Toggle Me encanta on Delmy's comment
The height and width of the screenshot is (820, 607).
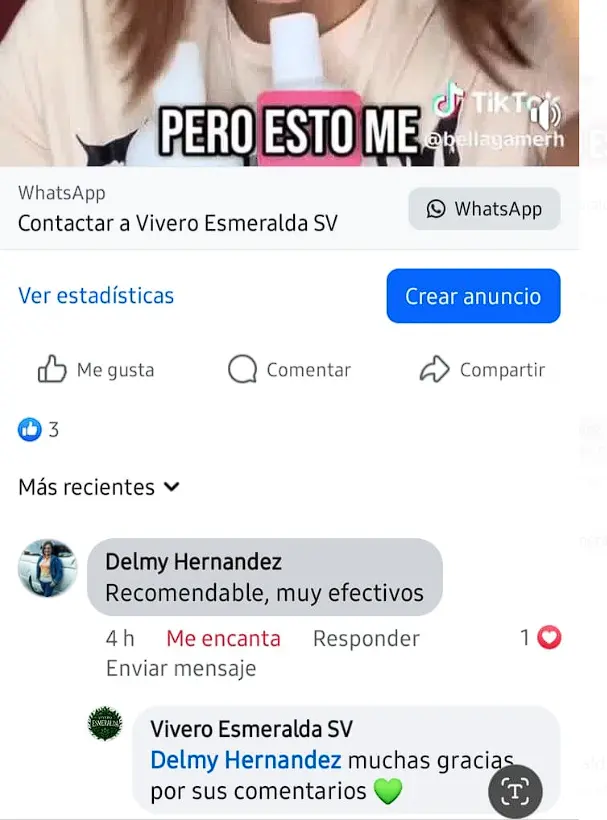click(223, 638)
